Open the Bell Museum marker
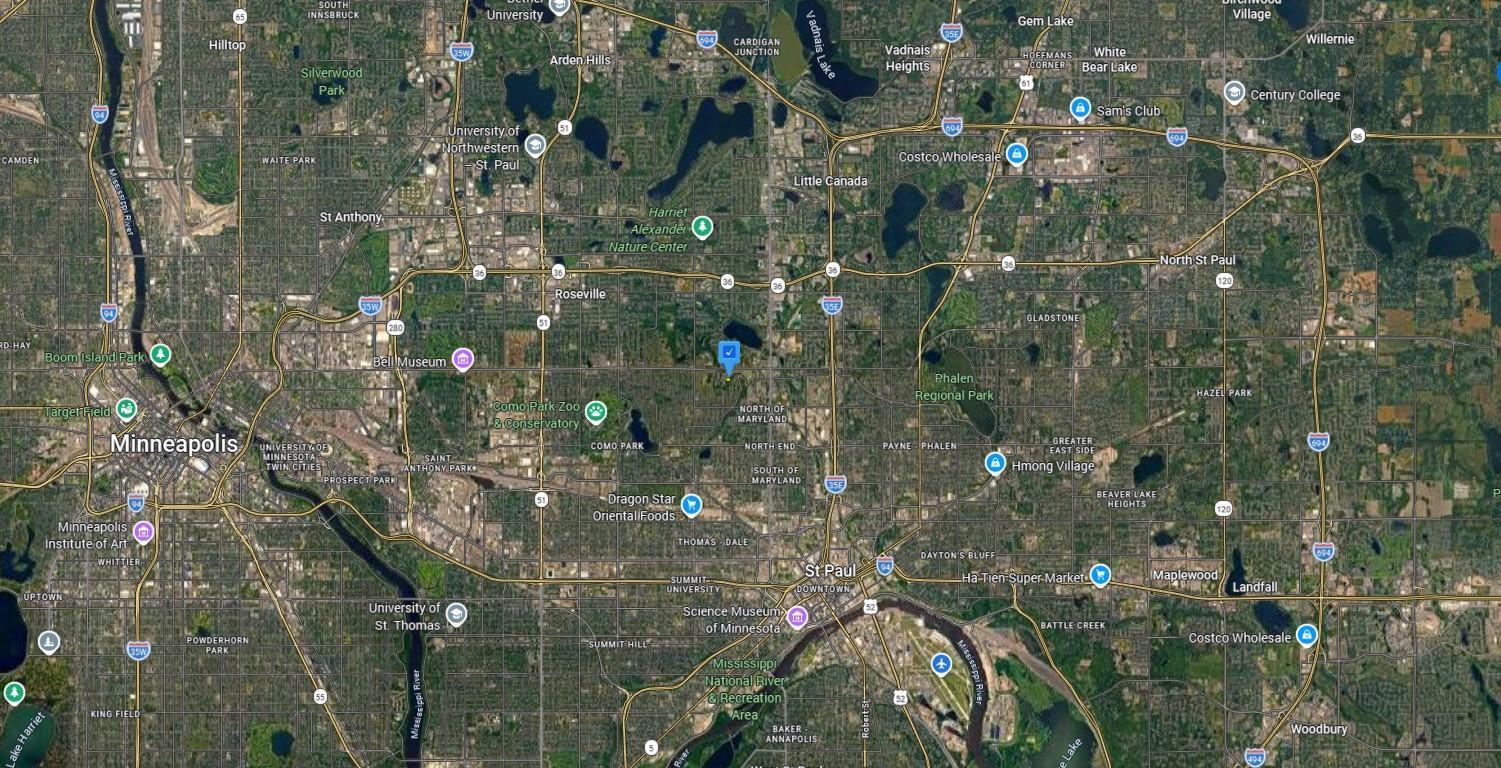The image size is (1501, 768). pos(462,359)
